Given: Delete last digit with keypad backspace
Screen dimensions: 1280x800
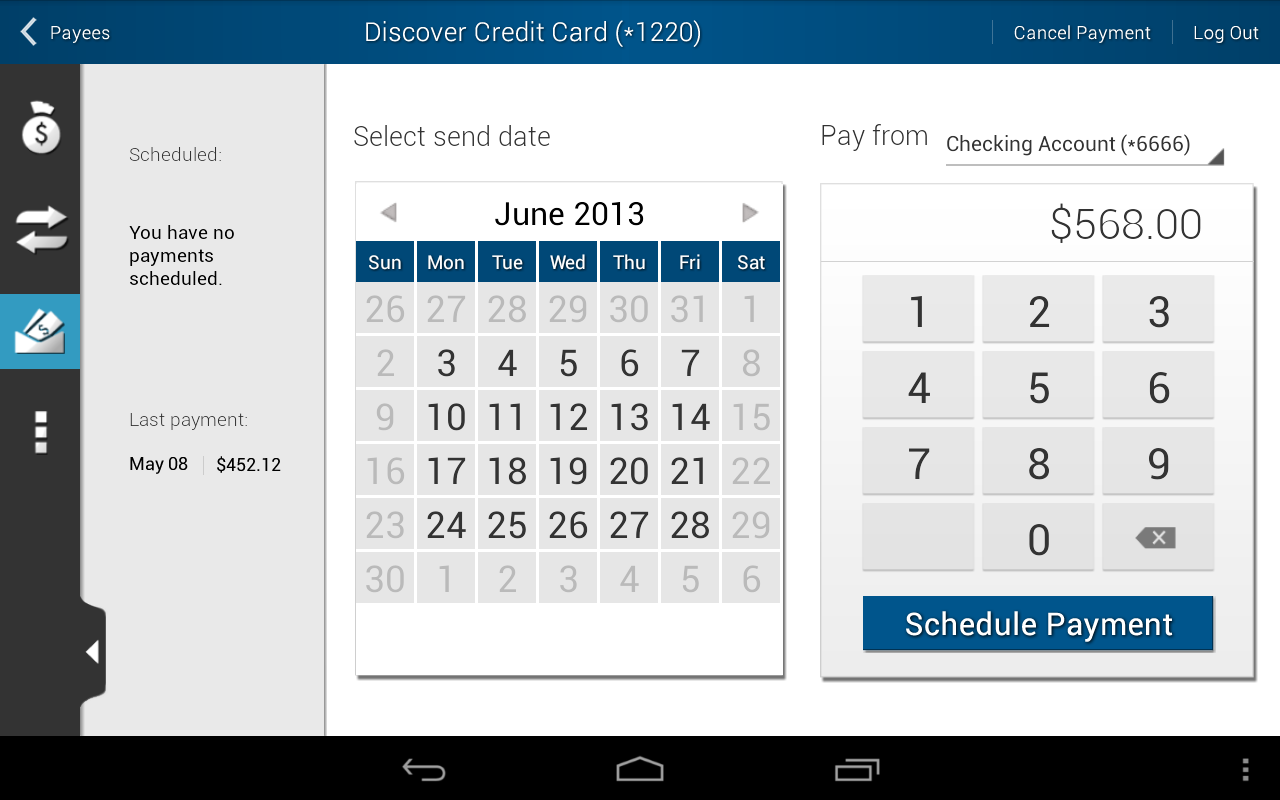Looking at the screenshot, I should 1158,538.
